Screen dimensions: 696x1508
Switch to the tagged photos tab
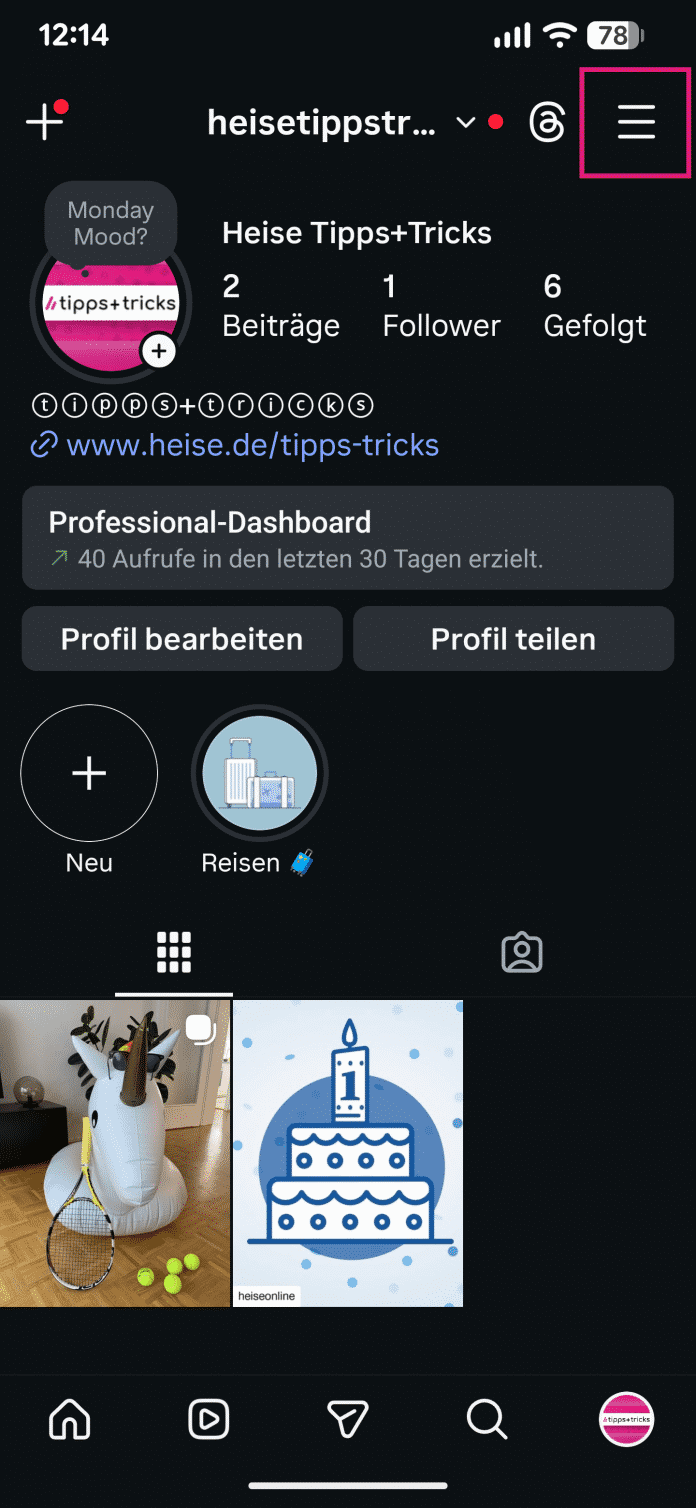521,953
